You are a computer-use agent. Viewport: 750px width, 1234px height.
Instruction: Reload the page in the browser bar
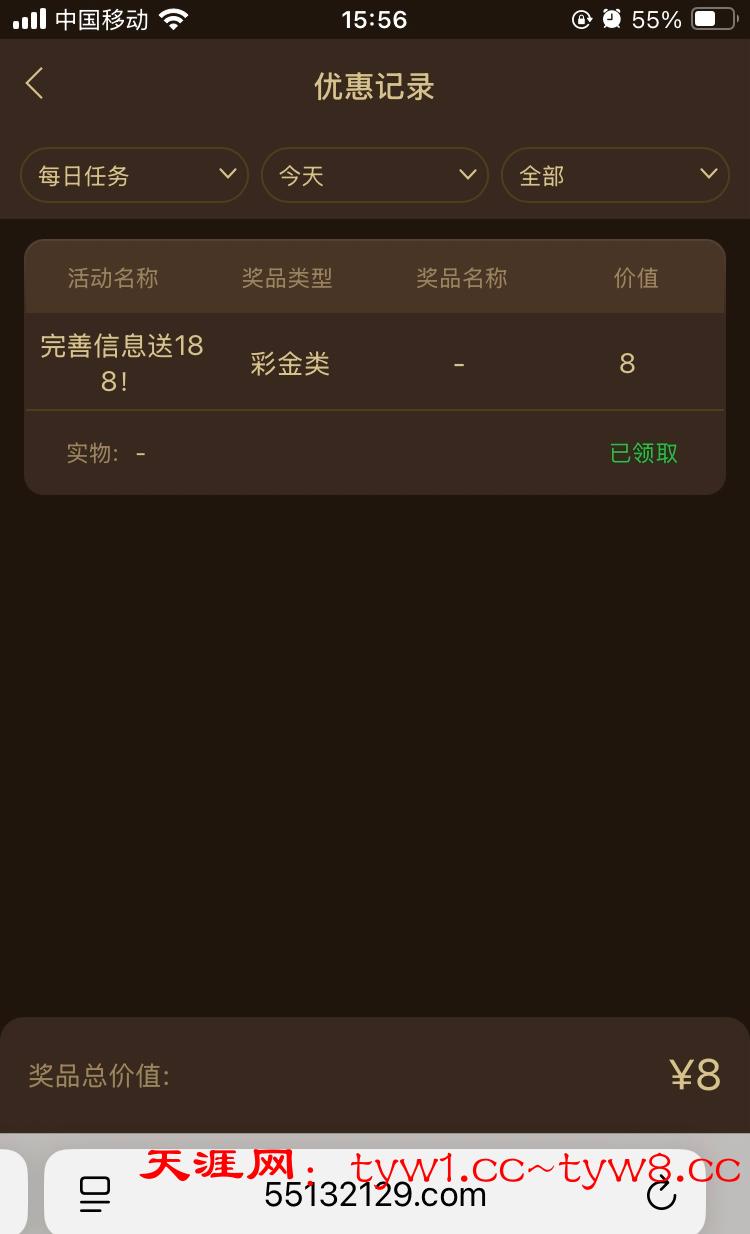point(662,1195)
